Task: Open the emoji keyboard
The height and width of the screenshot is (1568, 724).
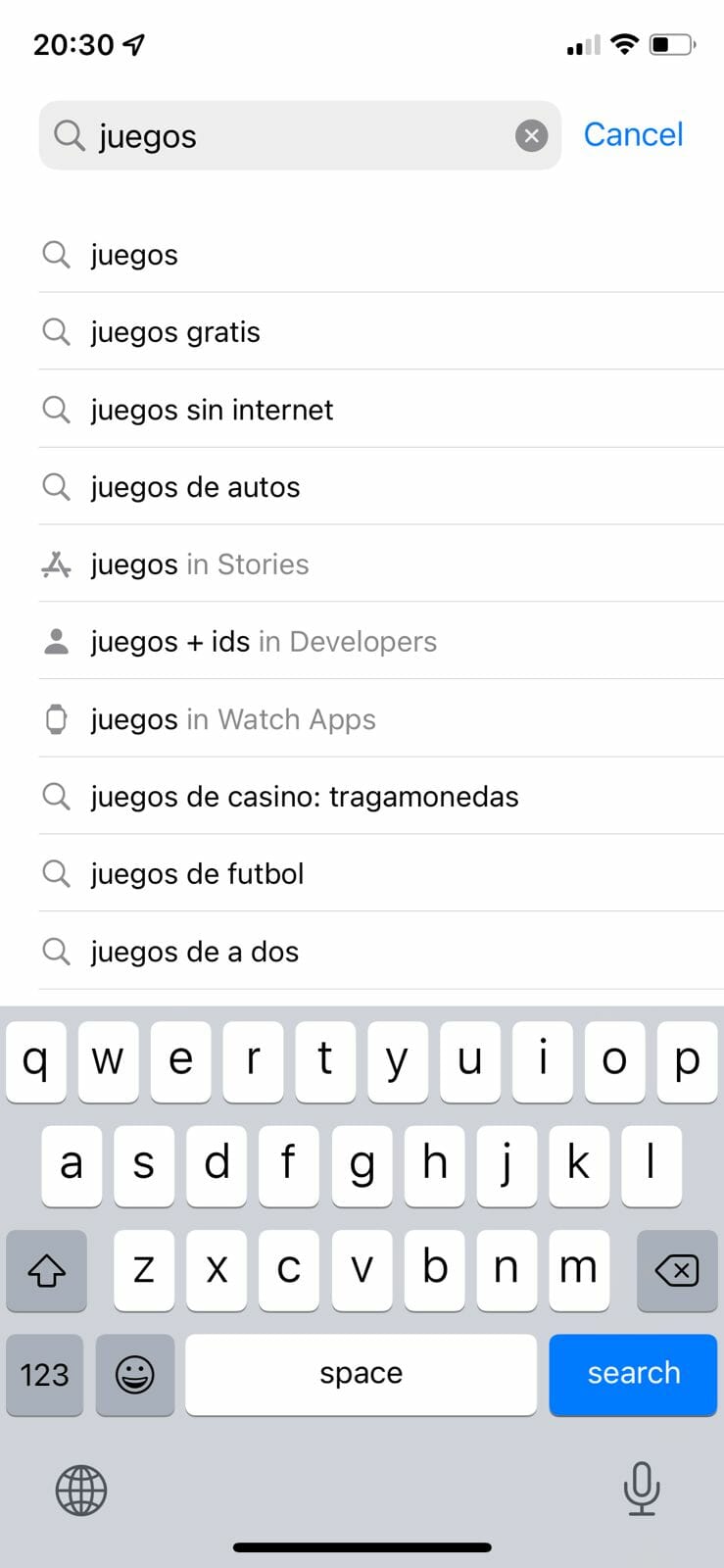Action: point(135,1375)
